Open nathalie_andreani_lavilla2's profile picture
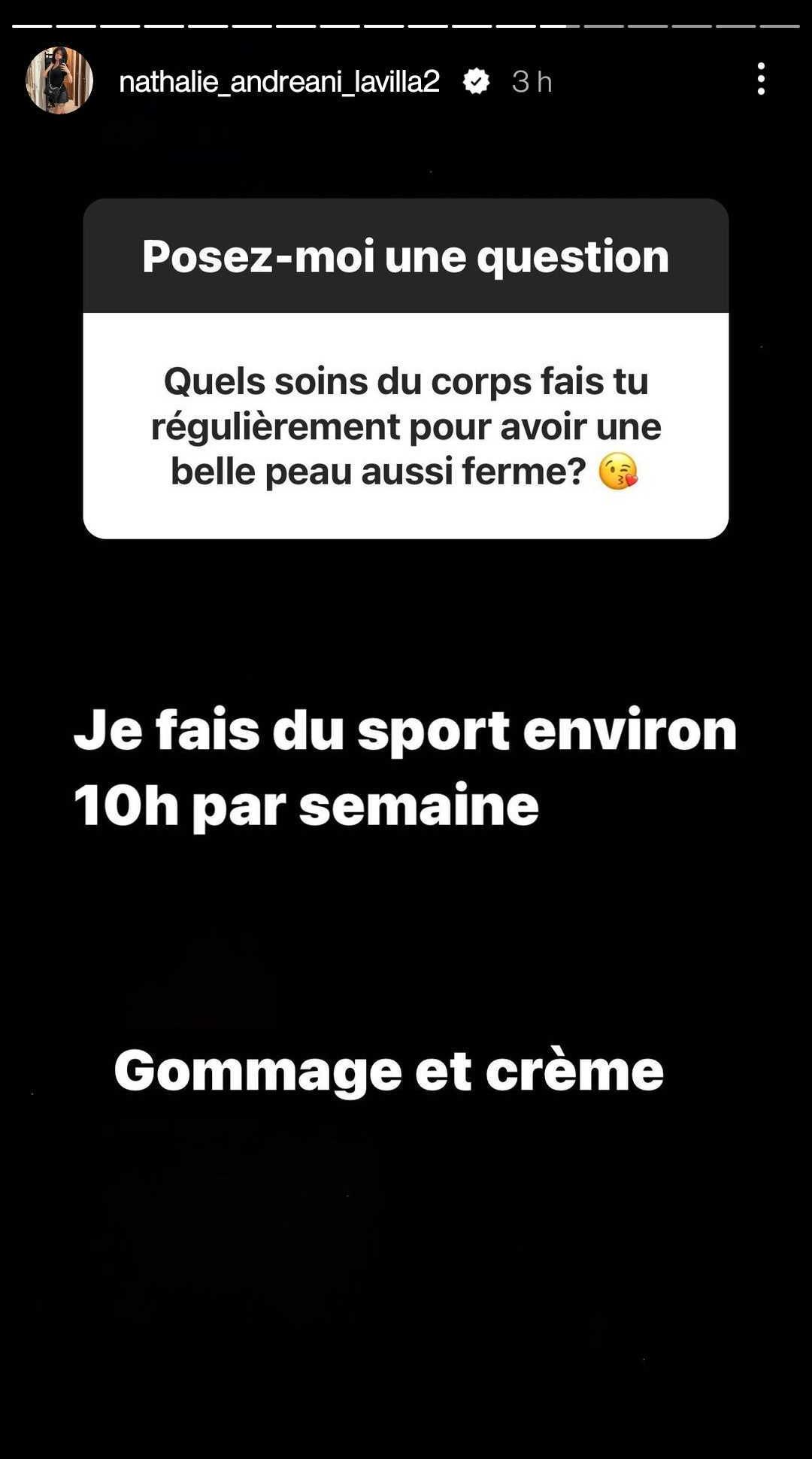Screen dimensions: 812x1459 click(x=59, y=80)
